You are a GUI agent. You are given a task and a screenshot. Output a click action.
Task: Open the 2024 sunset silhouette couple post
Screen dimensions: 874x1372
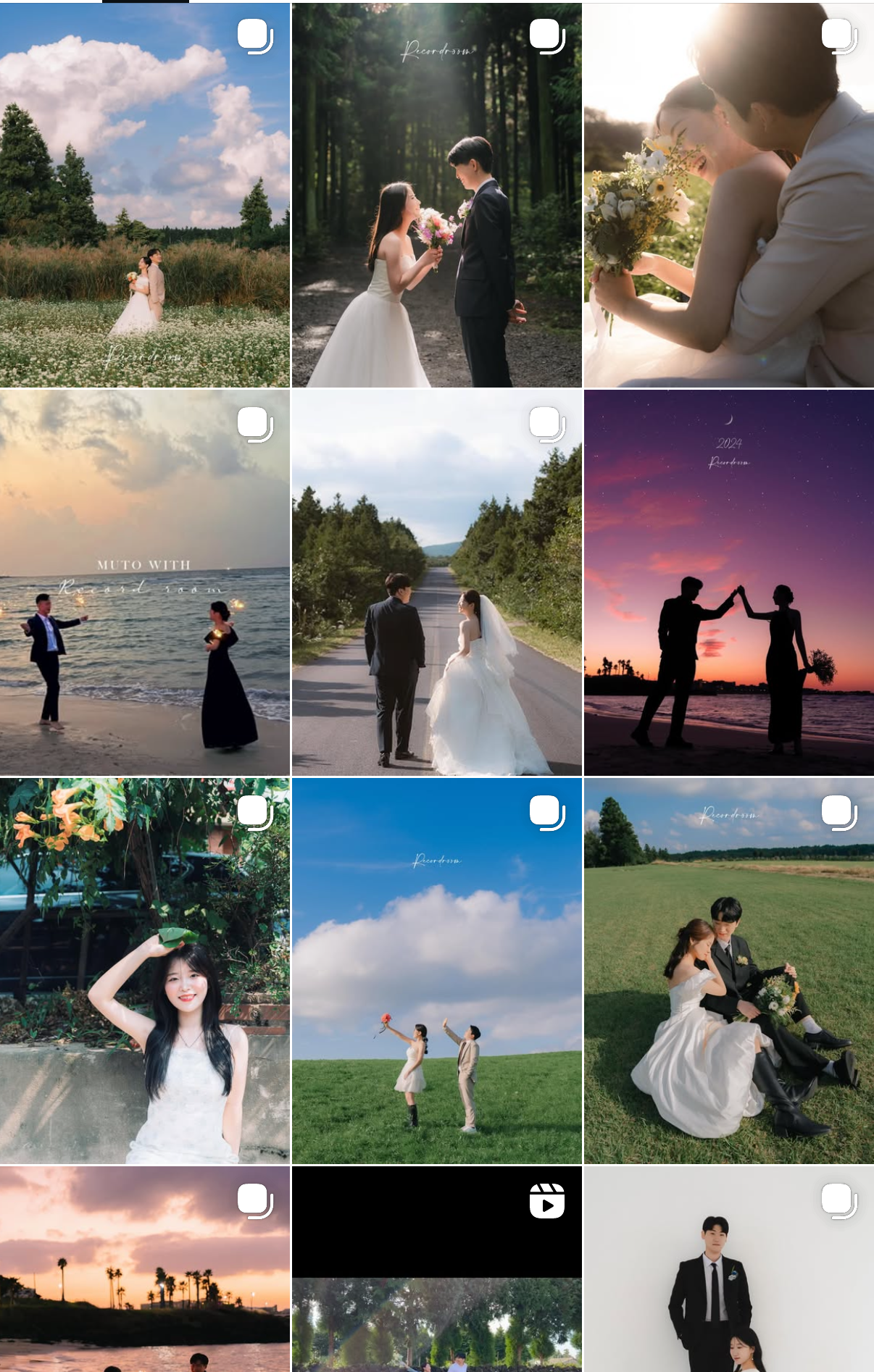[729, 582]
